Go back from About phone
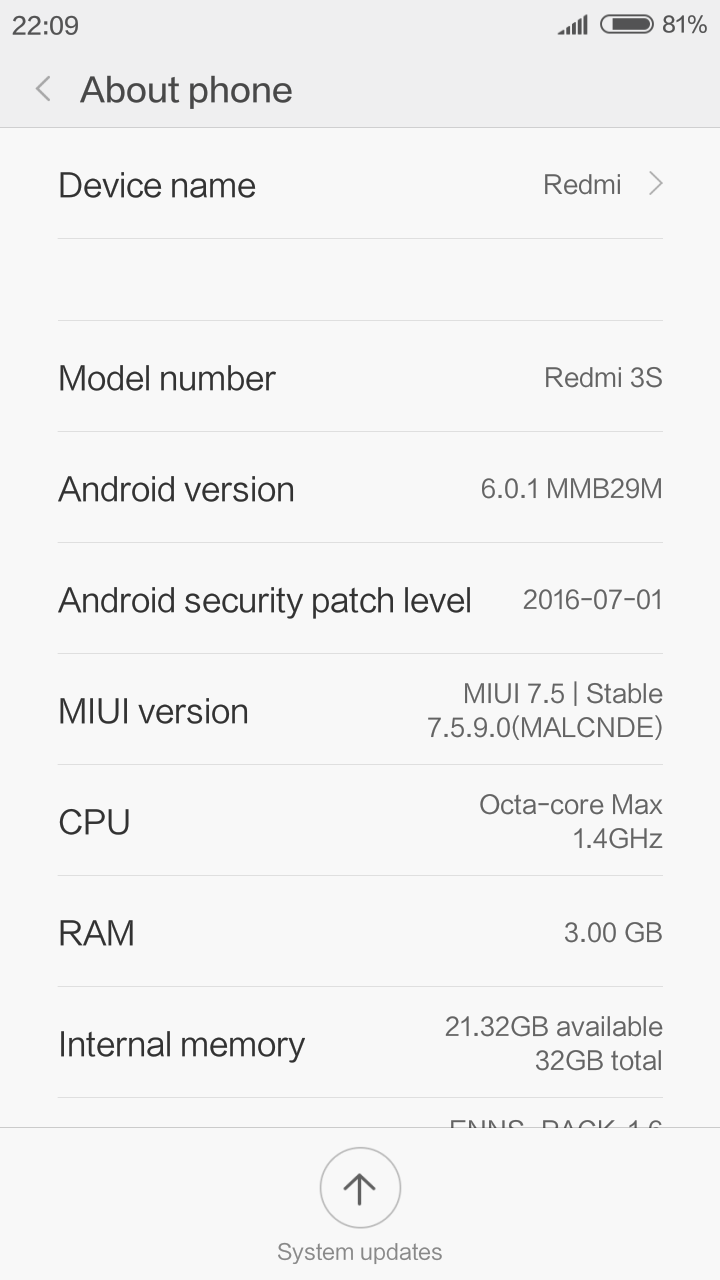720x1280 pixels. point(43,90)
